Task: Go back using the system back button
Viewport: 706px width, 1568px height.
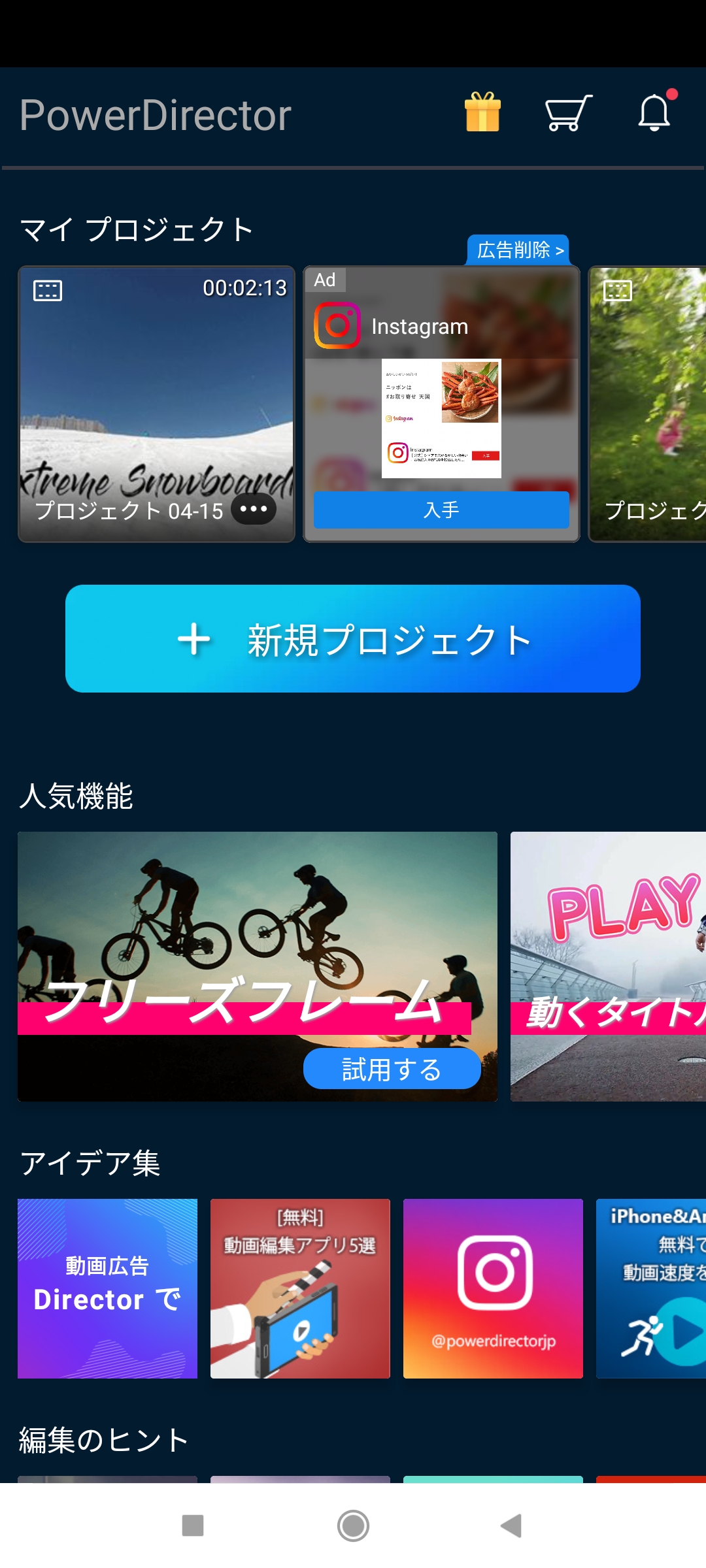Action: (x=512, y=1526)
